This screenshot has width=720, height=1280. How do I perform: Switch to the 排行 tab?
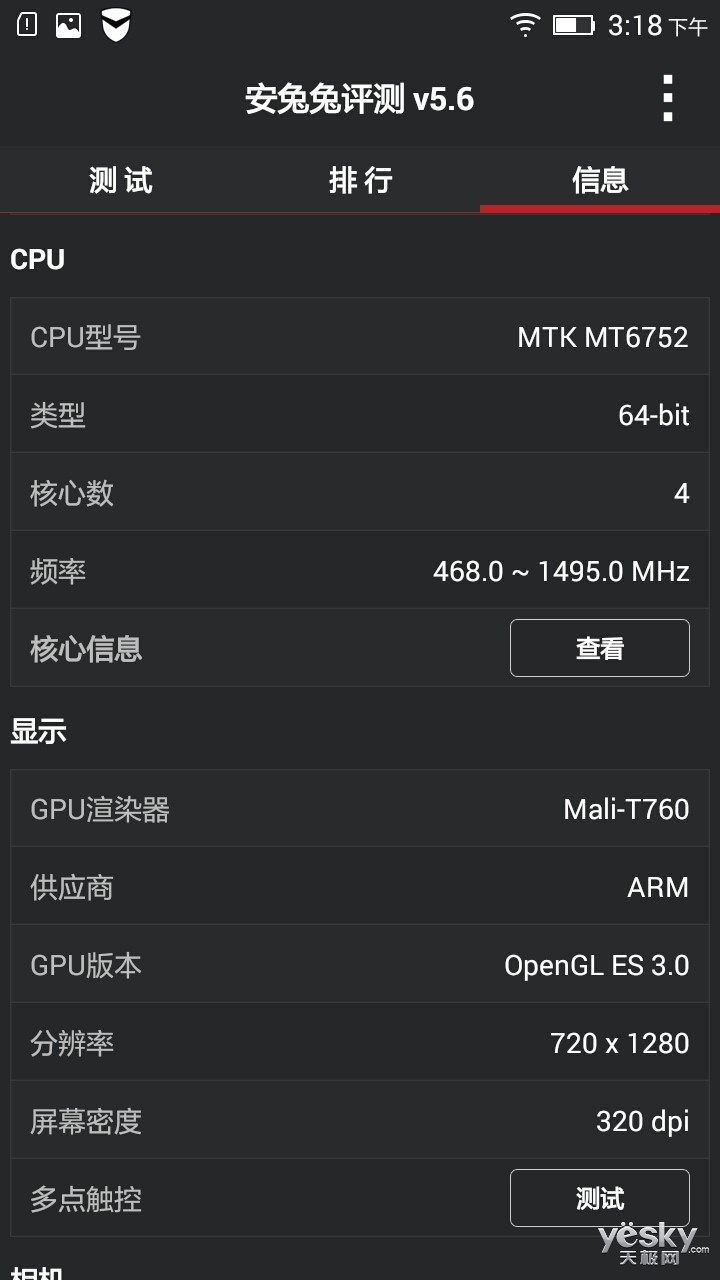[360, 180]
